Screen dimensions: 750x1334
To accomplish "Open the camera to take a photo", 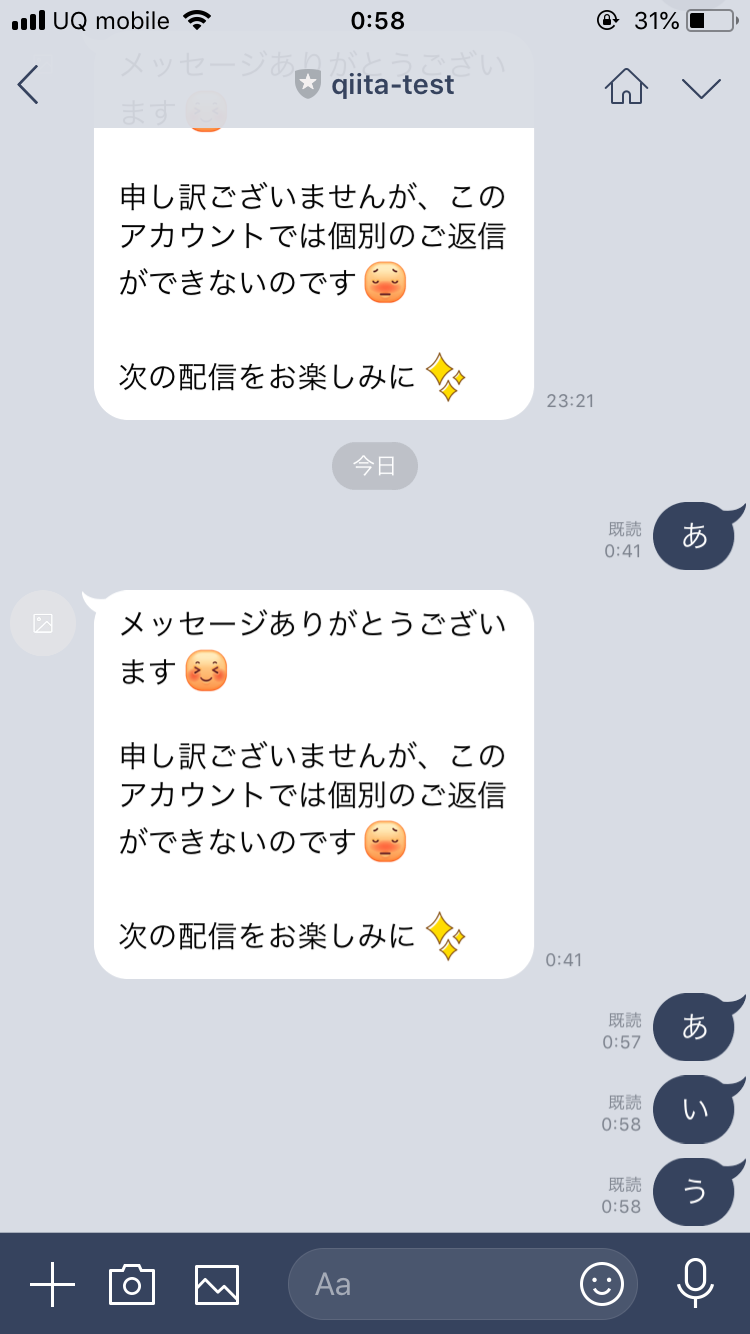I will coord(134,1283).
